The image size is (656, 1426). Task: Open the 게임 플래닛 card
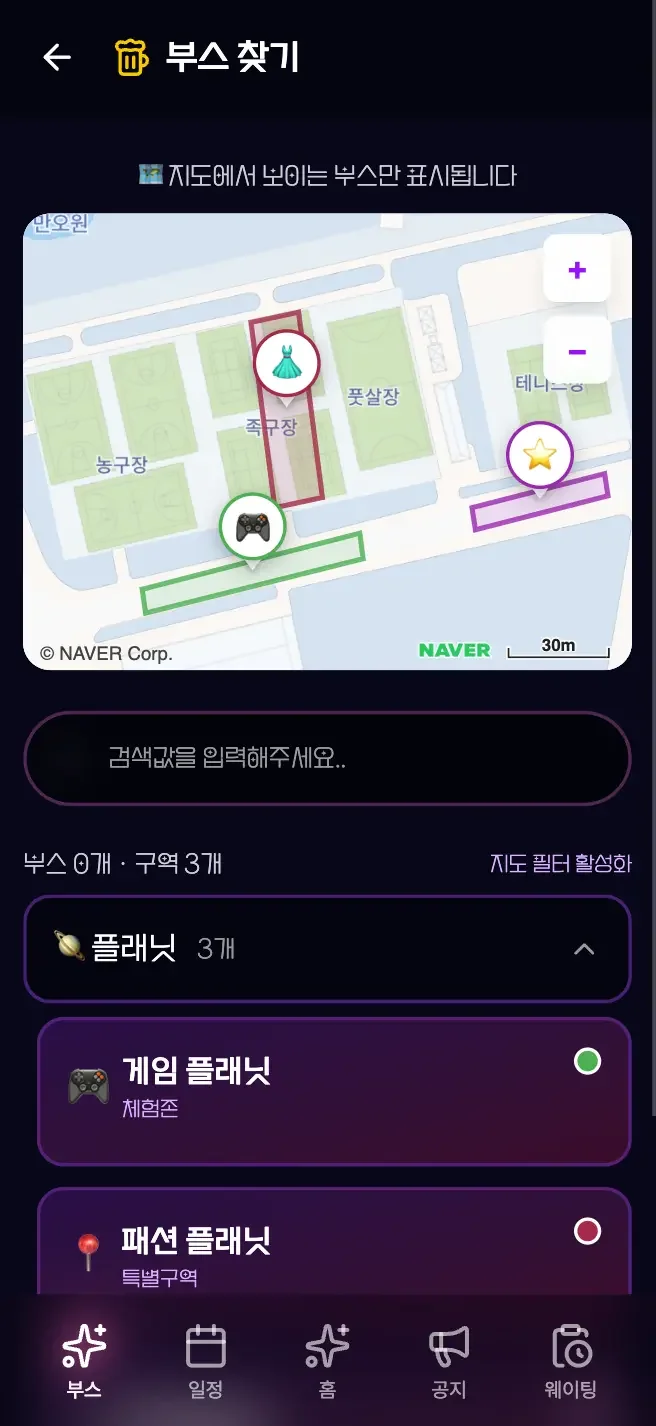[x=334, y=1091]
